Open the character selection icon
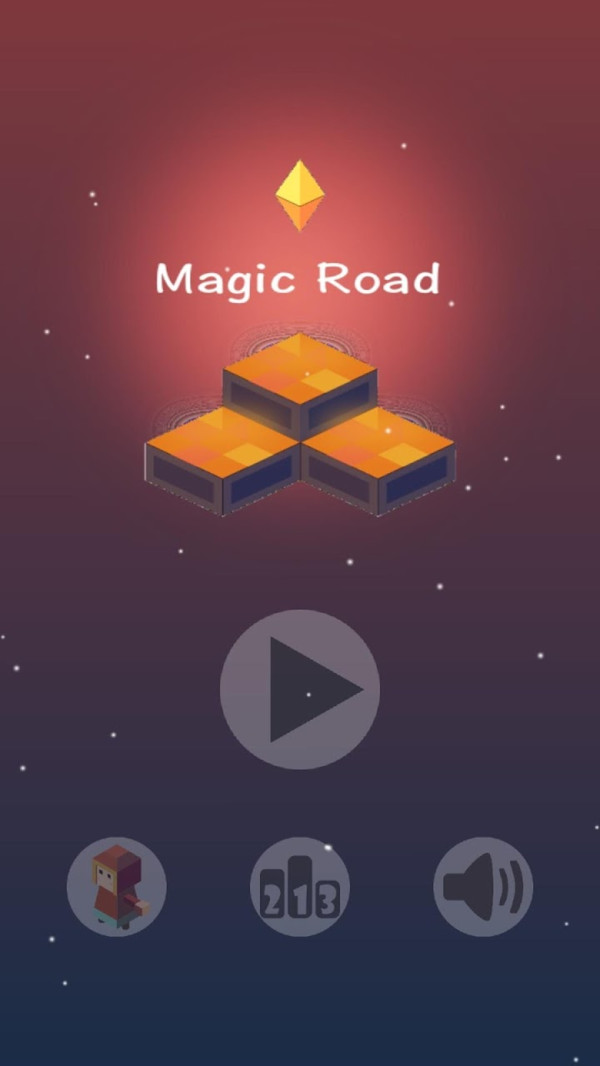The height and width of the screenshot is (1066, 600). coord(117,886)
